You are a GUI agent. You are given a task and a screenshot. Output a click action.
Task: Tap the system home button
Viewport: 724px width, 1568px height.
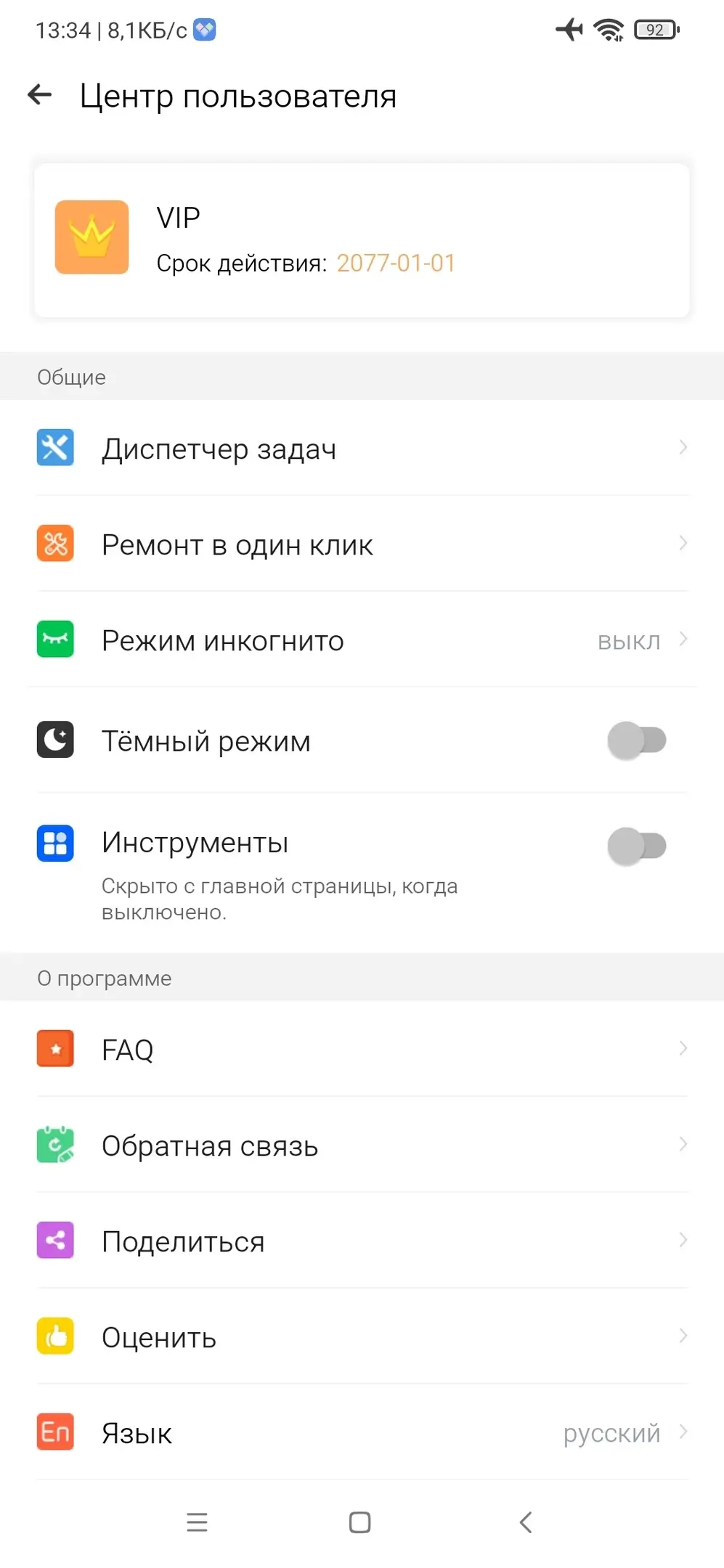[360, 1522]
